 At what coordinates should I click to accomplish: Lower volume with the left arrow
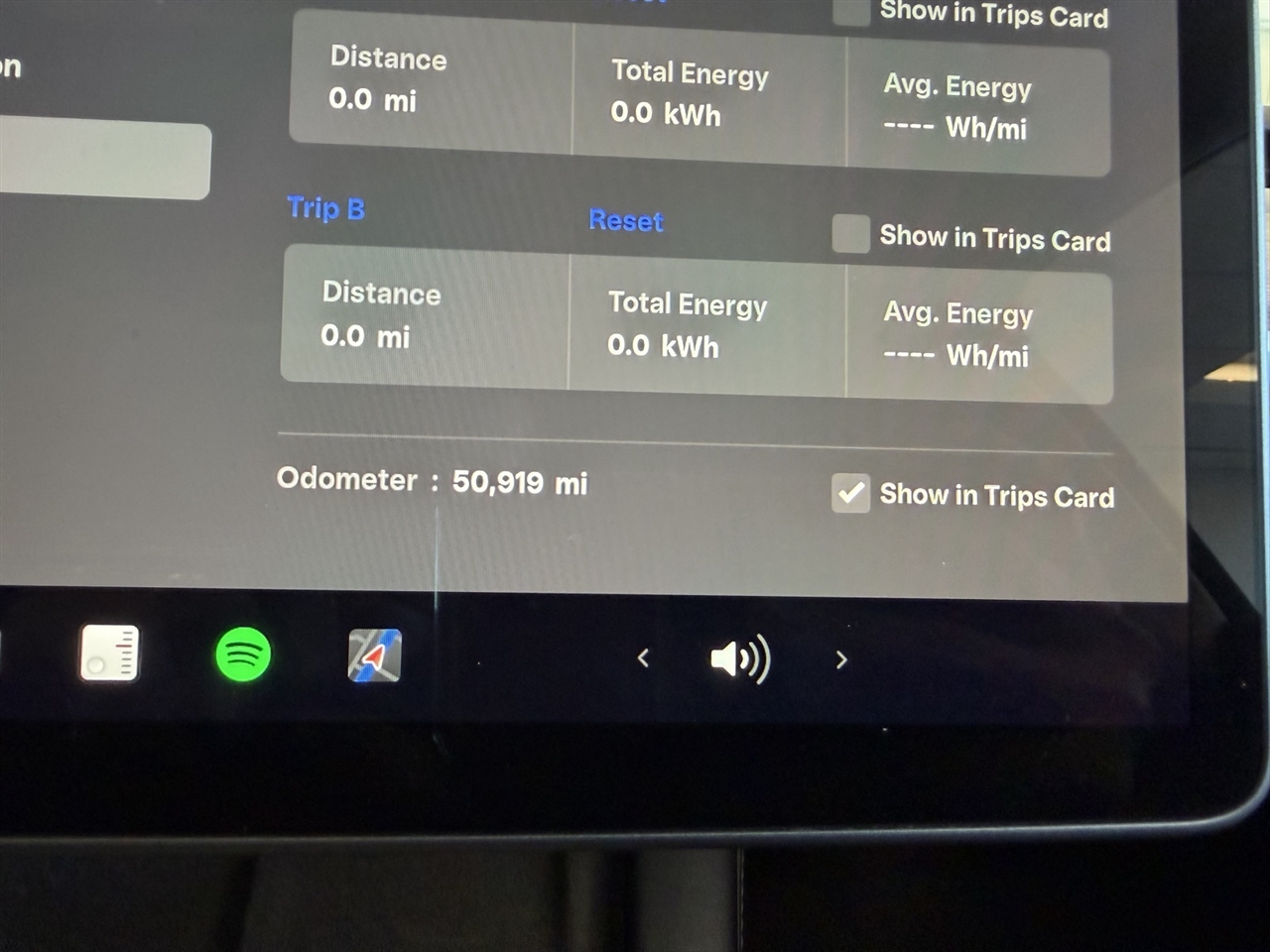click(x=643, y=657)
